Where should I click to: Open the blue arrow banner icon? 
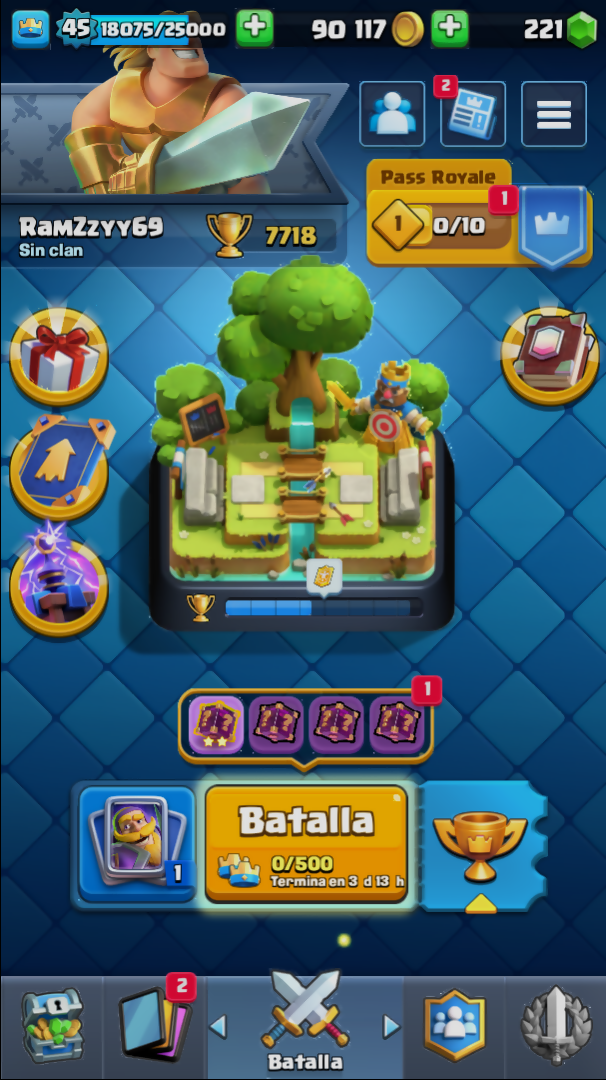pyautogui.click(x=58, y=468)
